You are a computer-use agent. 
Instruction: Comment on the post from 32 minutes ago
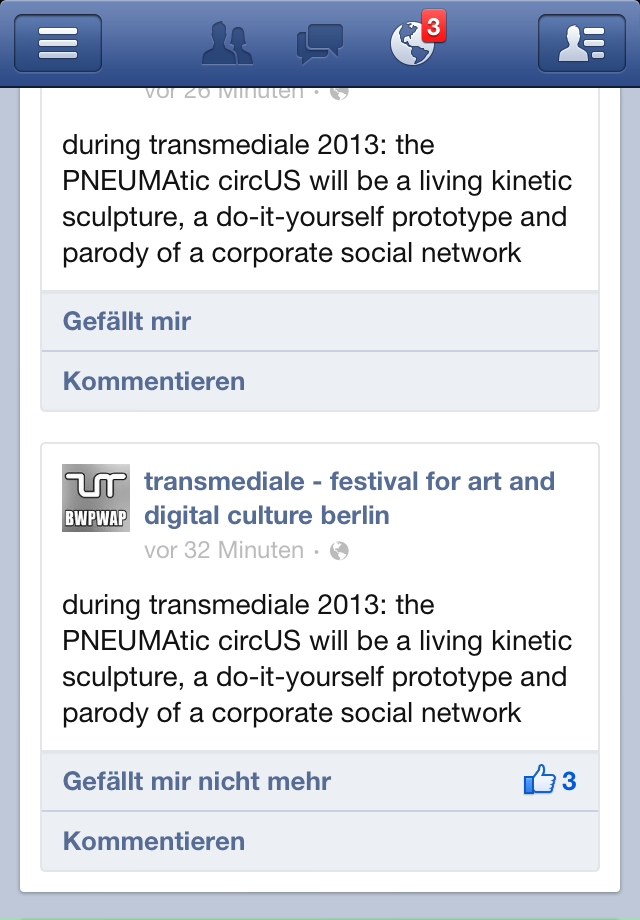click(x=154, y=841)
